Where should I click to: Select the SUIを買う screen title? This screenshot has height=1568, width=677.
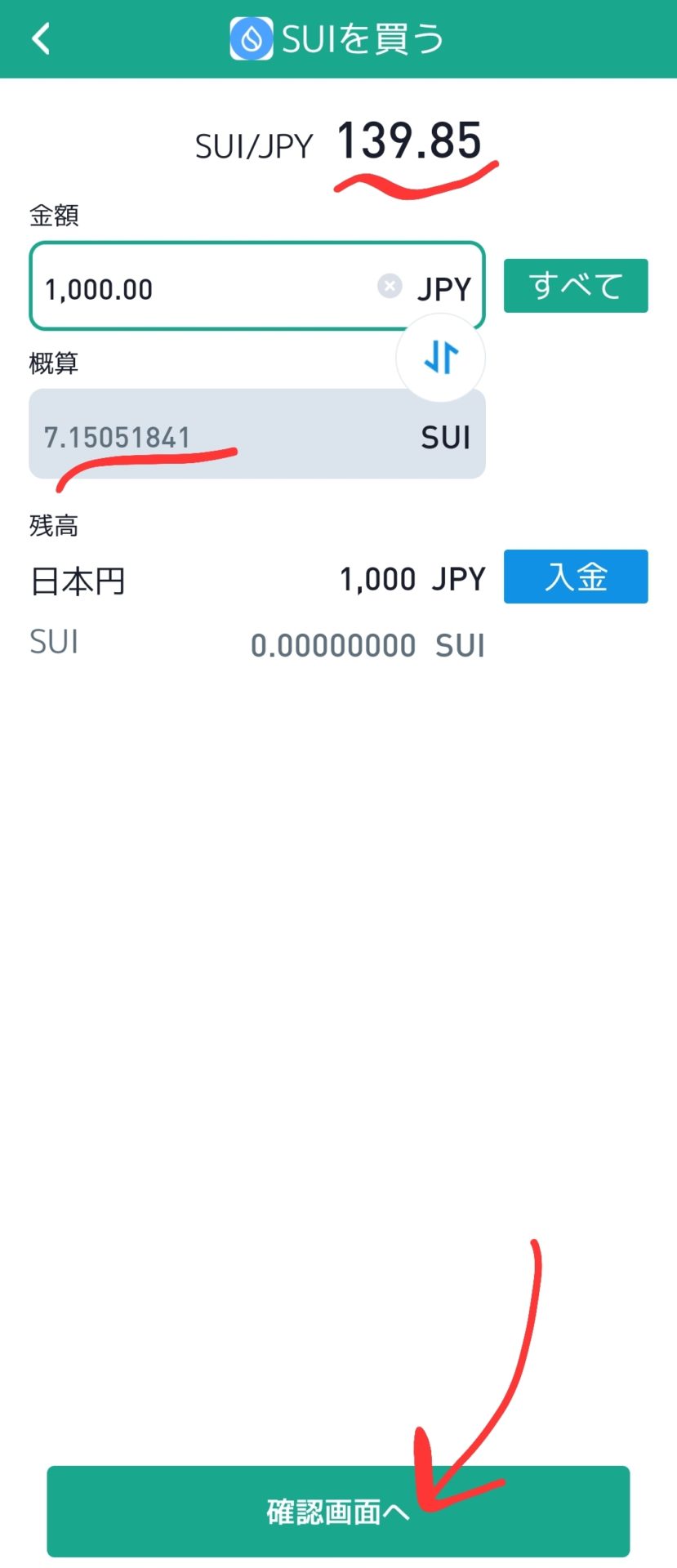pyautogui.click(x=359, y=38)
